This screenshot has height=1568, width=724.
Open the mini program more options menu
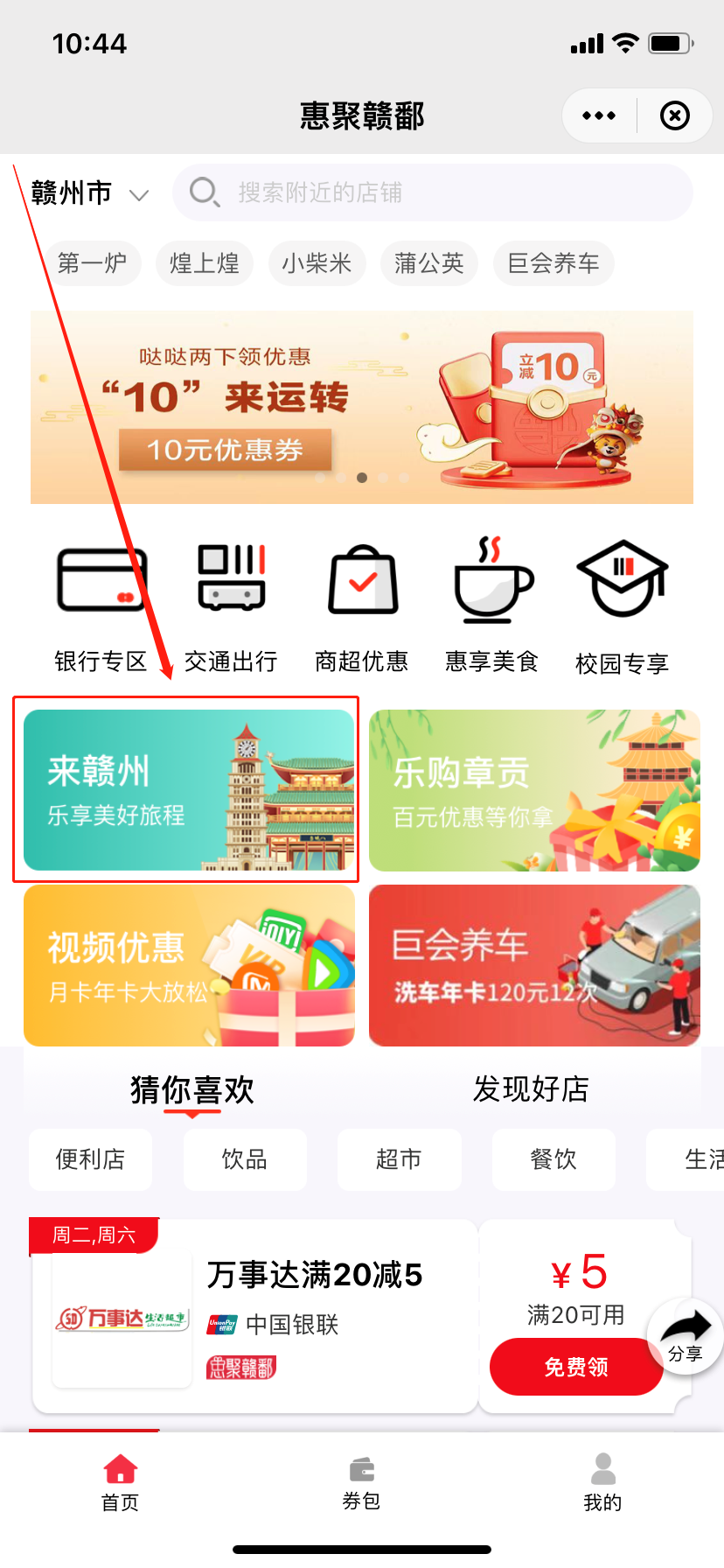pos(599,115)
